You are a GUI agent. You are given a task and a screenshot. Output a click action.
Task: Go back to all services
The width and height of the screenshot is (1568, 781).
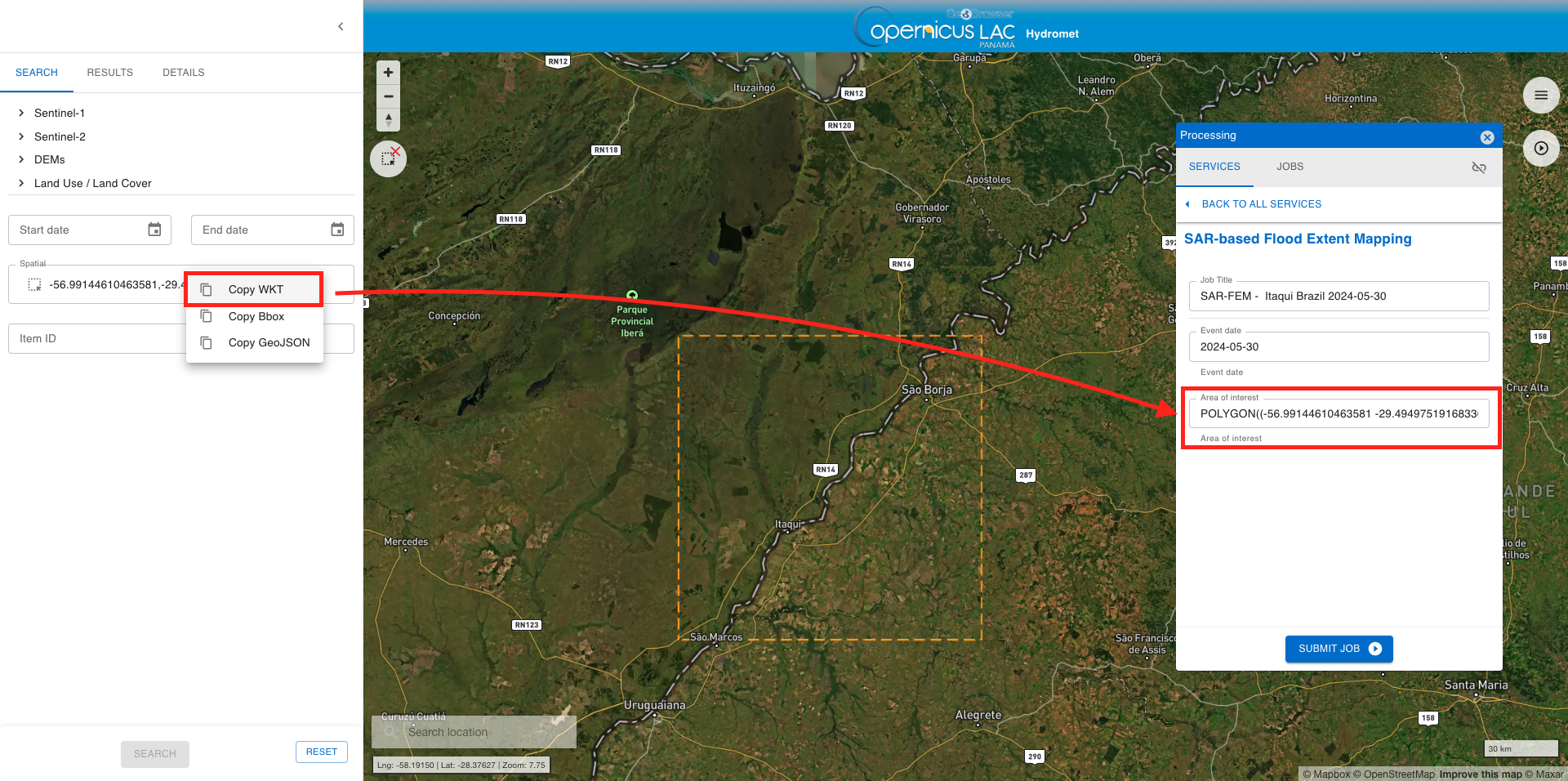coord(1260,204)
